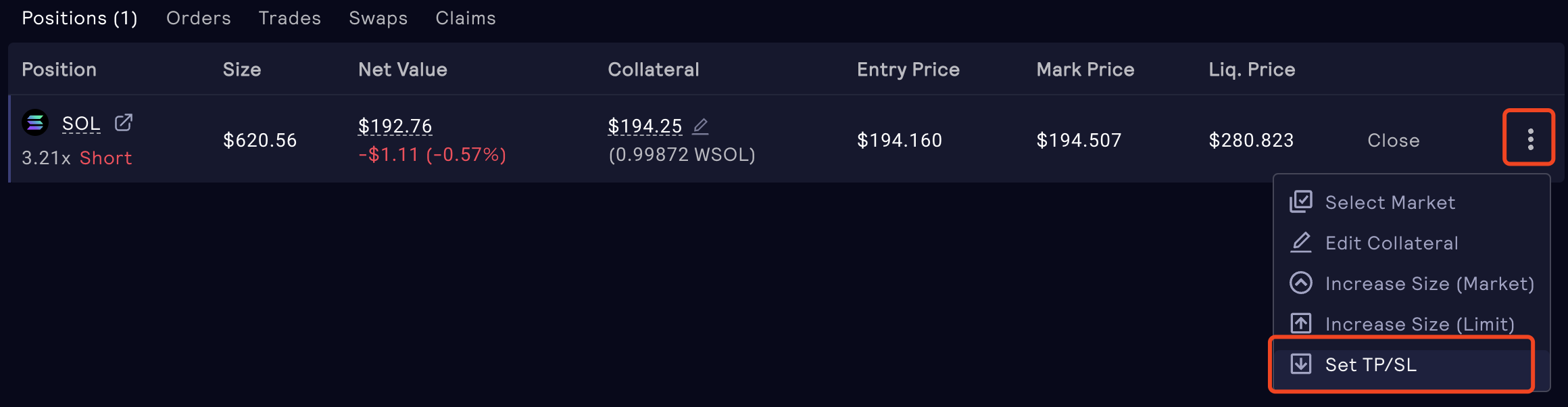
Task: Tap the three-dot position menu
Action: tap(1529, 139)
